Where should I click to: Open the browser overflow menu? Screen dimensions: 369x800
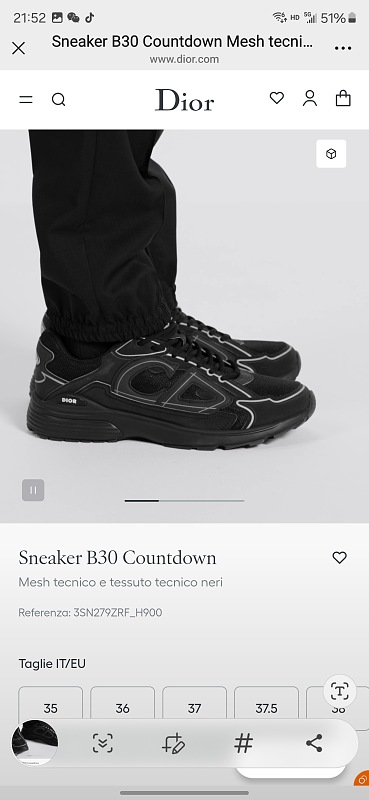coord(343,48)
